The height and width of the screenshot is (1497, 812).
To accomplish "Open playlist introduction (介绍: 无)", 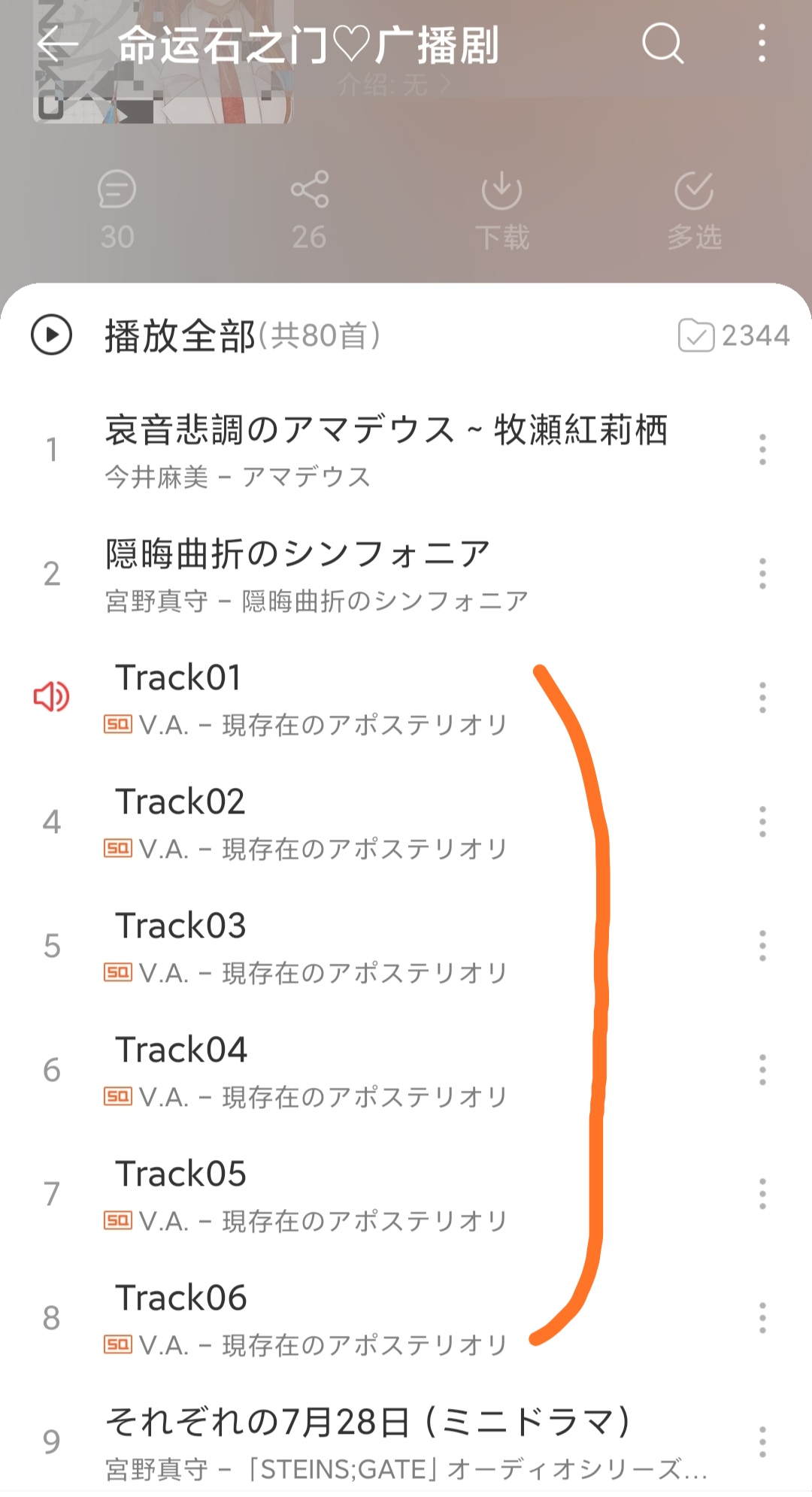I will pos(394,85).
